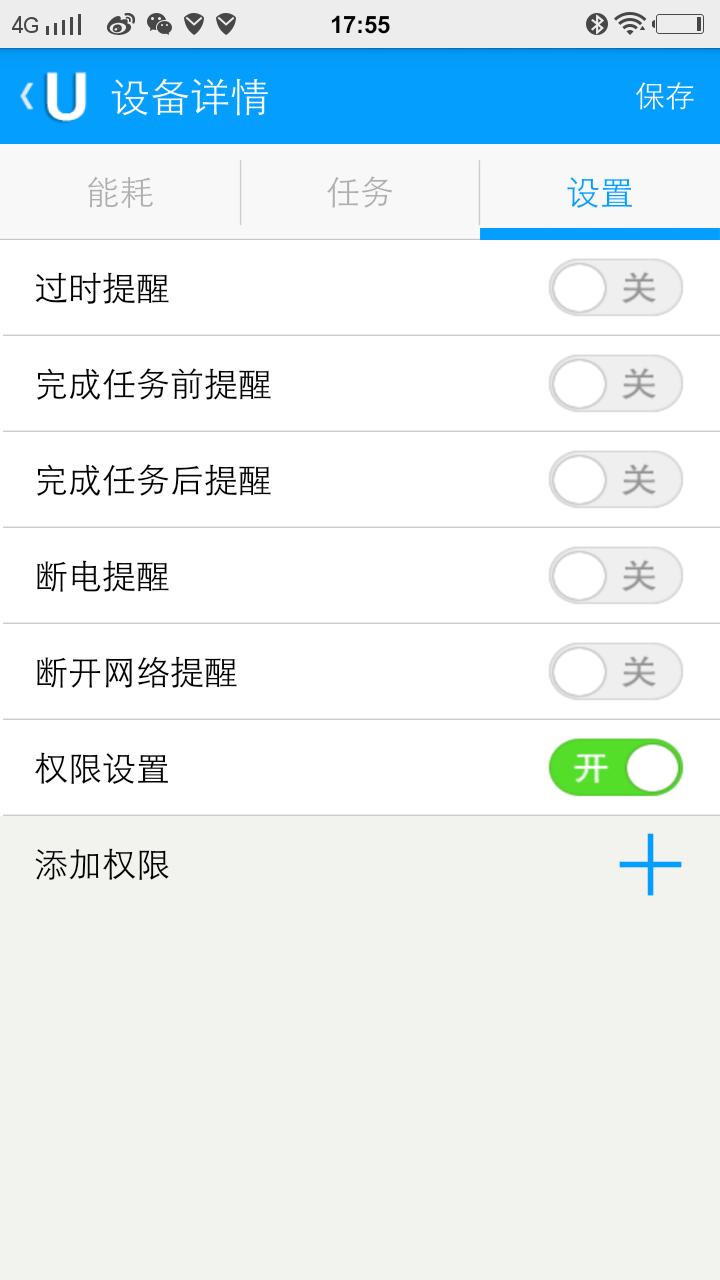Go back using the top-left arrow
The image size is (720, 1280).
(28, 97)
